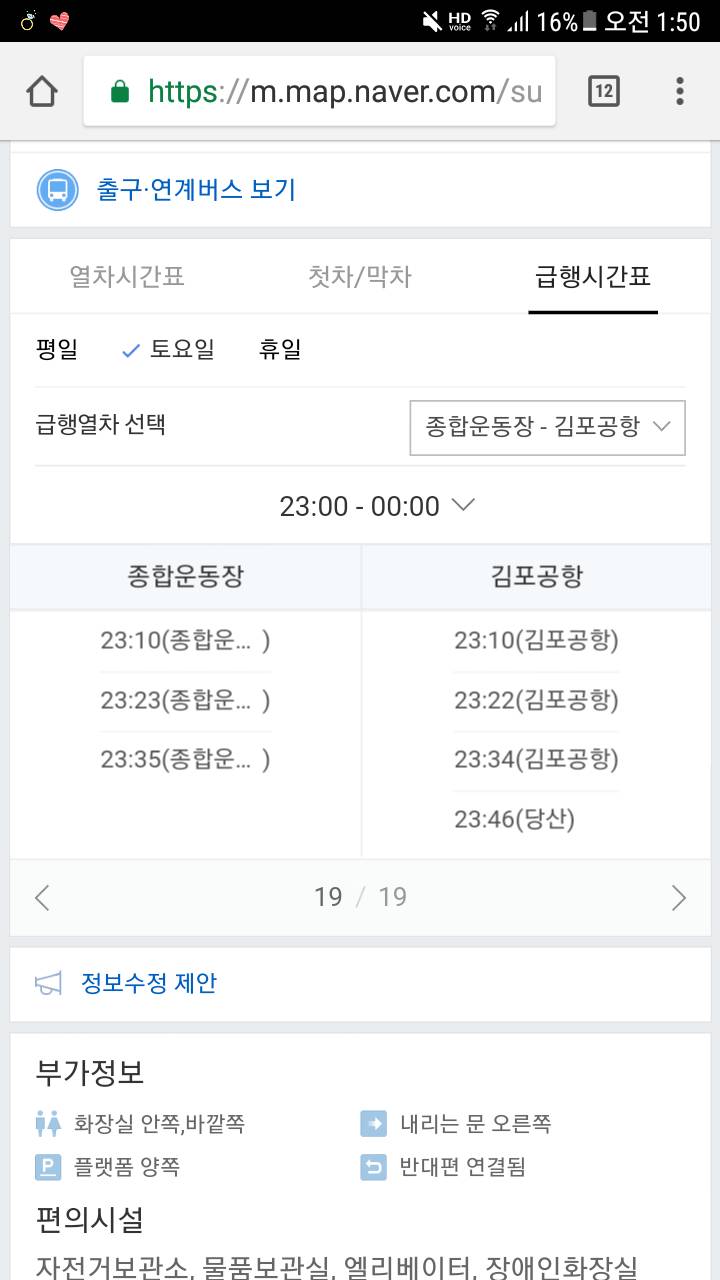Expand the 23:00 - 00:00 time selector
720x1280 pixels.
pyautogui.click(x=360, y=506)
